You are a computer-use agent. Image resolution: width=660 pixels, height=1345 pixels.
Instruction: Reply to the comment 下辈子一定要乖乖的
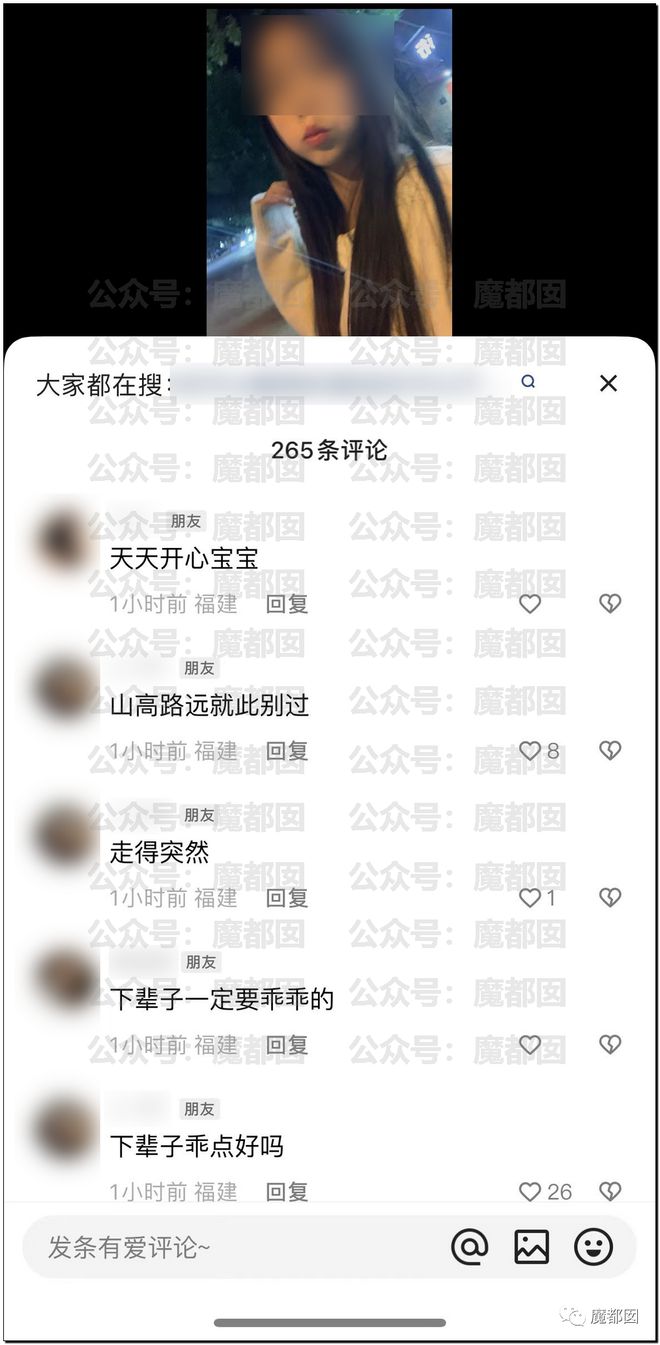tap(287, 1045)
